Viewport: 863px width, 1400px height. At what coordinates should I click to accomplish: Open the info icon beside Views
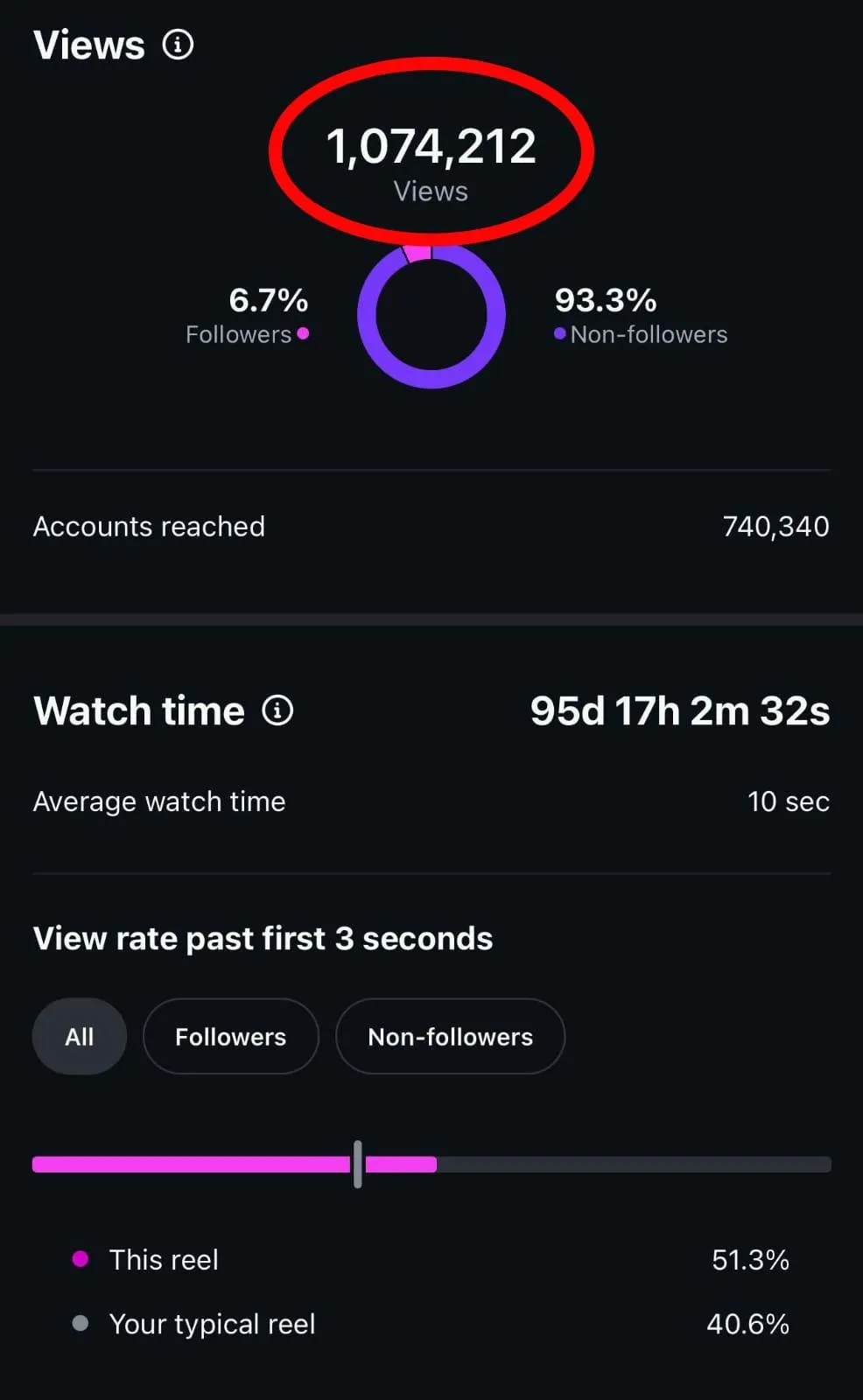point(178,45)
